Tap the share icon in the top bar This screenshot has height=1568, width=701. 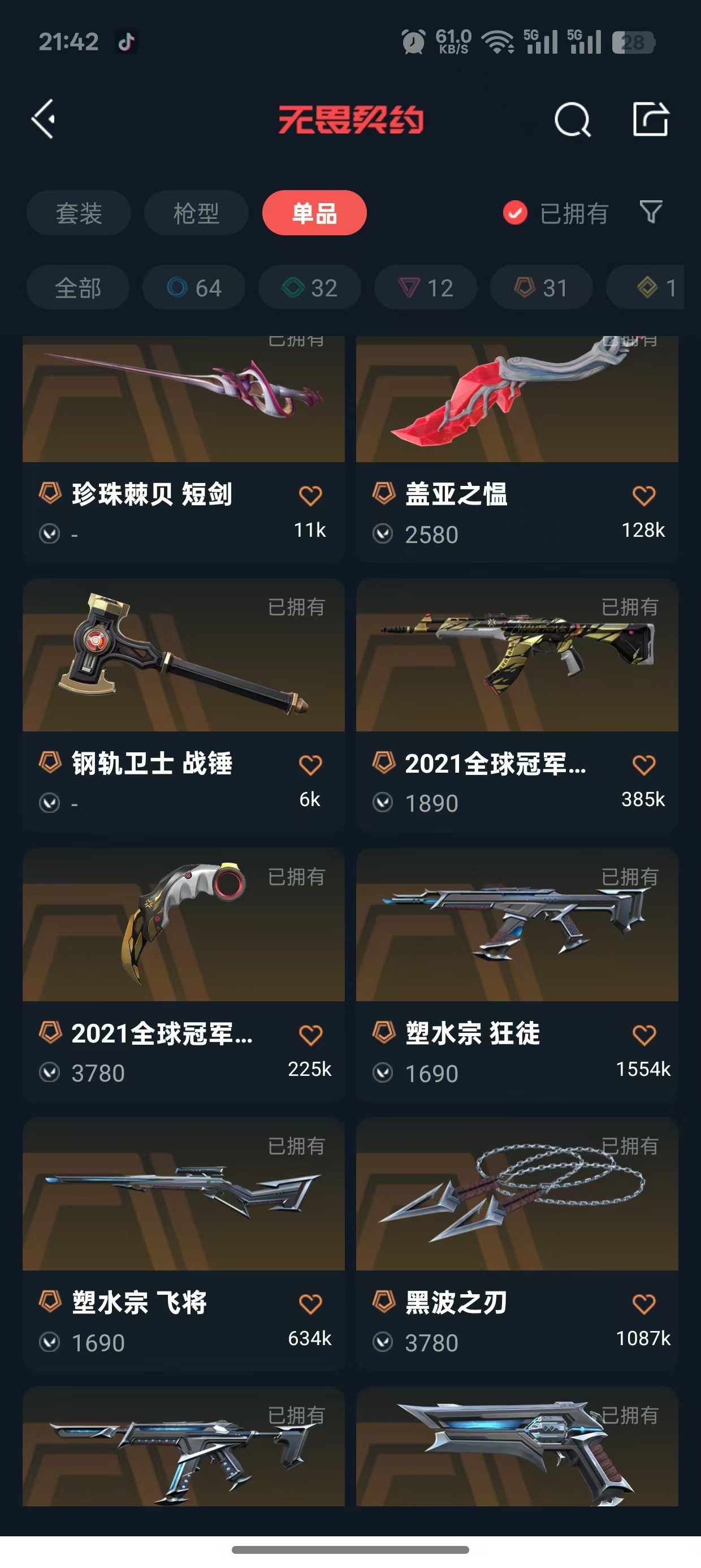pos(651,119)
